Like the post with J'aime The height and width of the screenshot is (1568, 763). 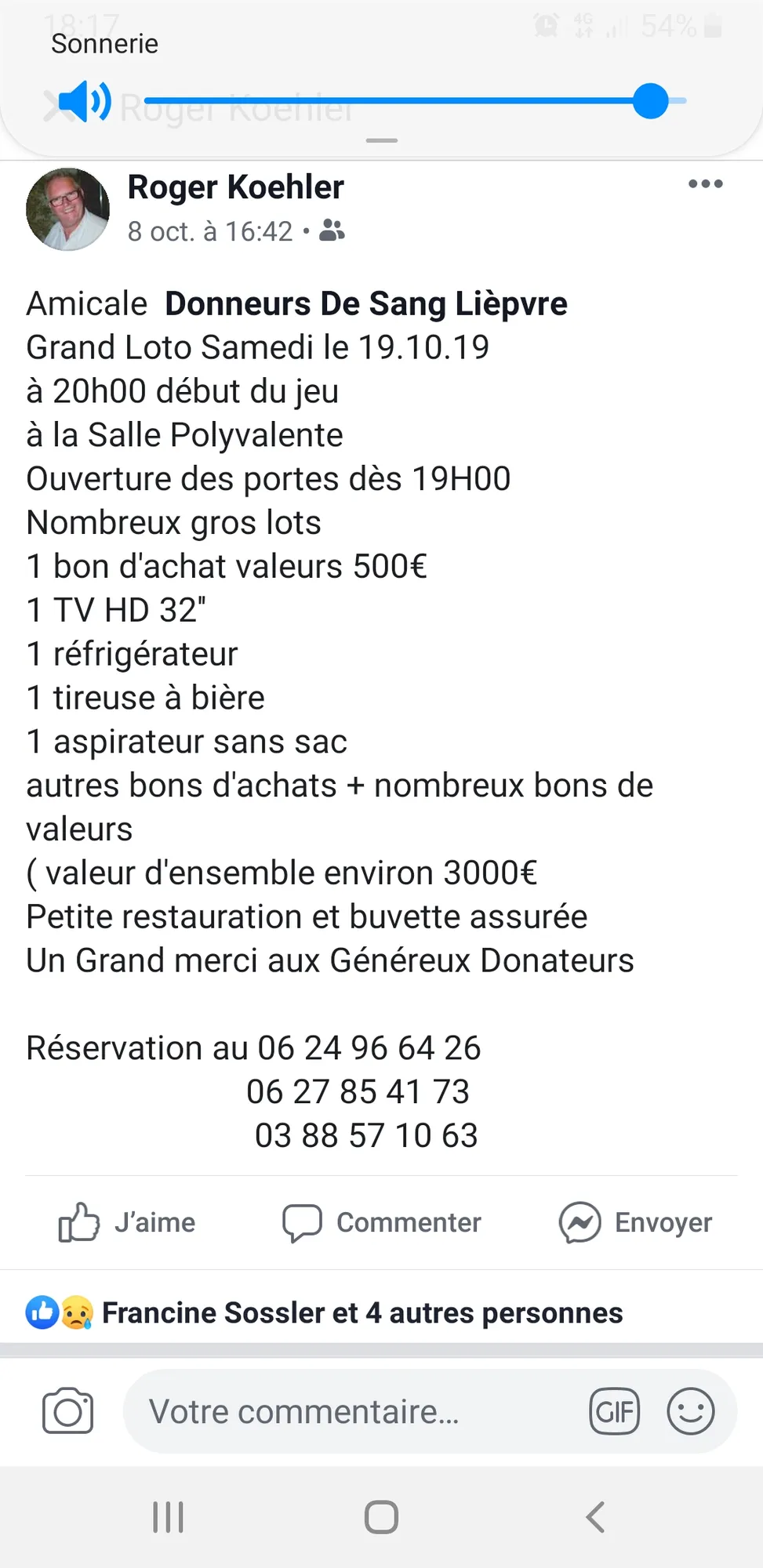(127, 1222)
